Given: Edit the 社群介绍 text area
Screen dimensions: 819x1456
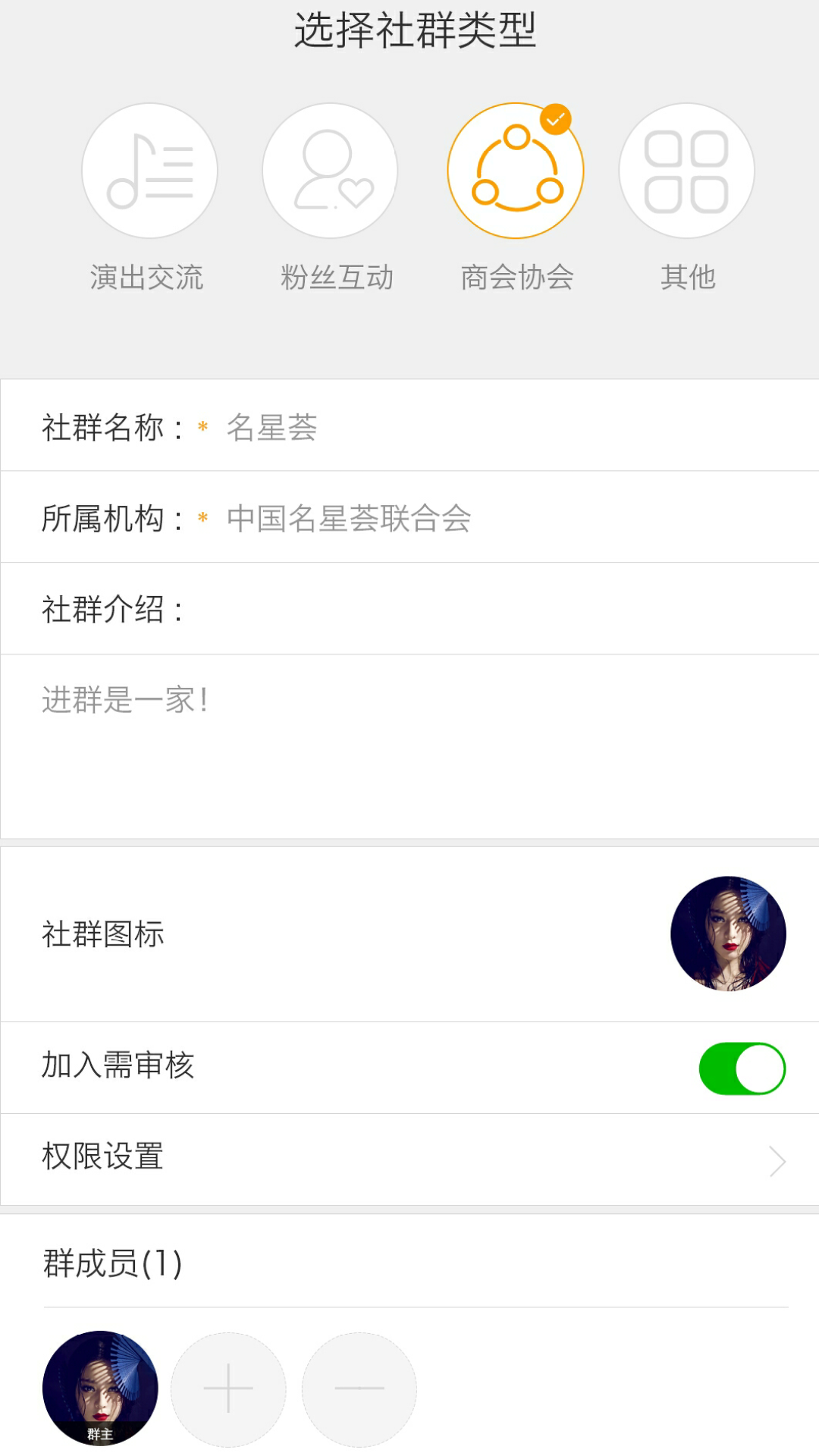Looking at the screenshot, I should click(409, 746).
